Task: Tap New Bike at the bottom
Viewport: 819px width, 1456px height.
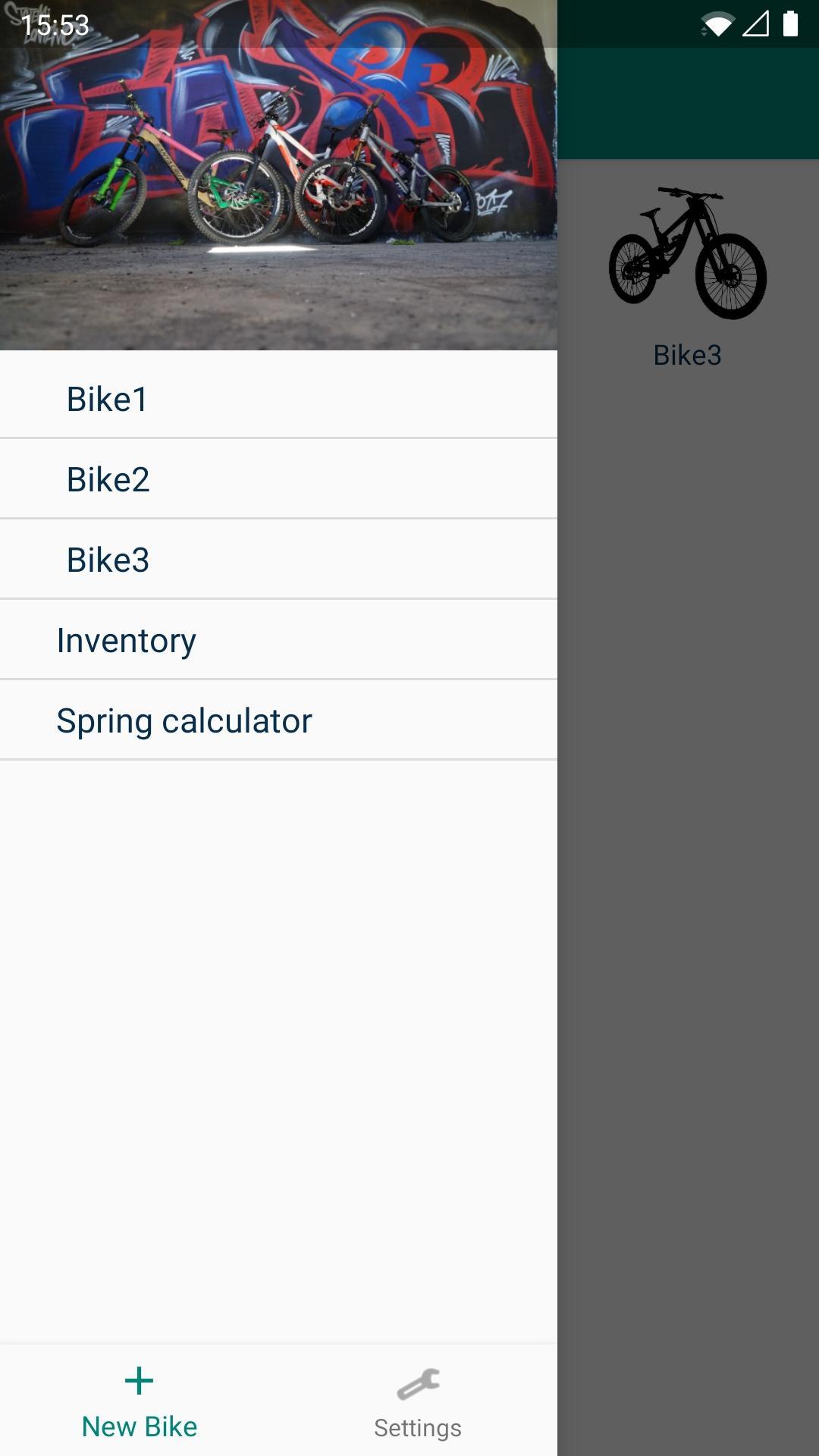Action: [140, 1426]
